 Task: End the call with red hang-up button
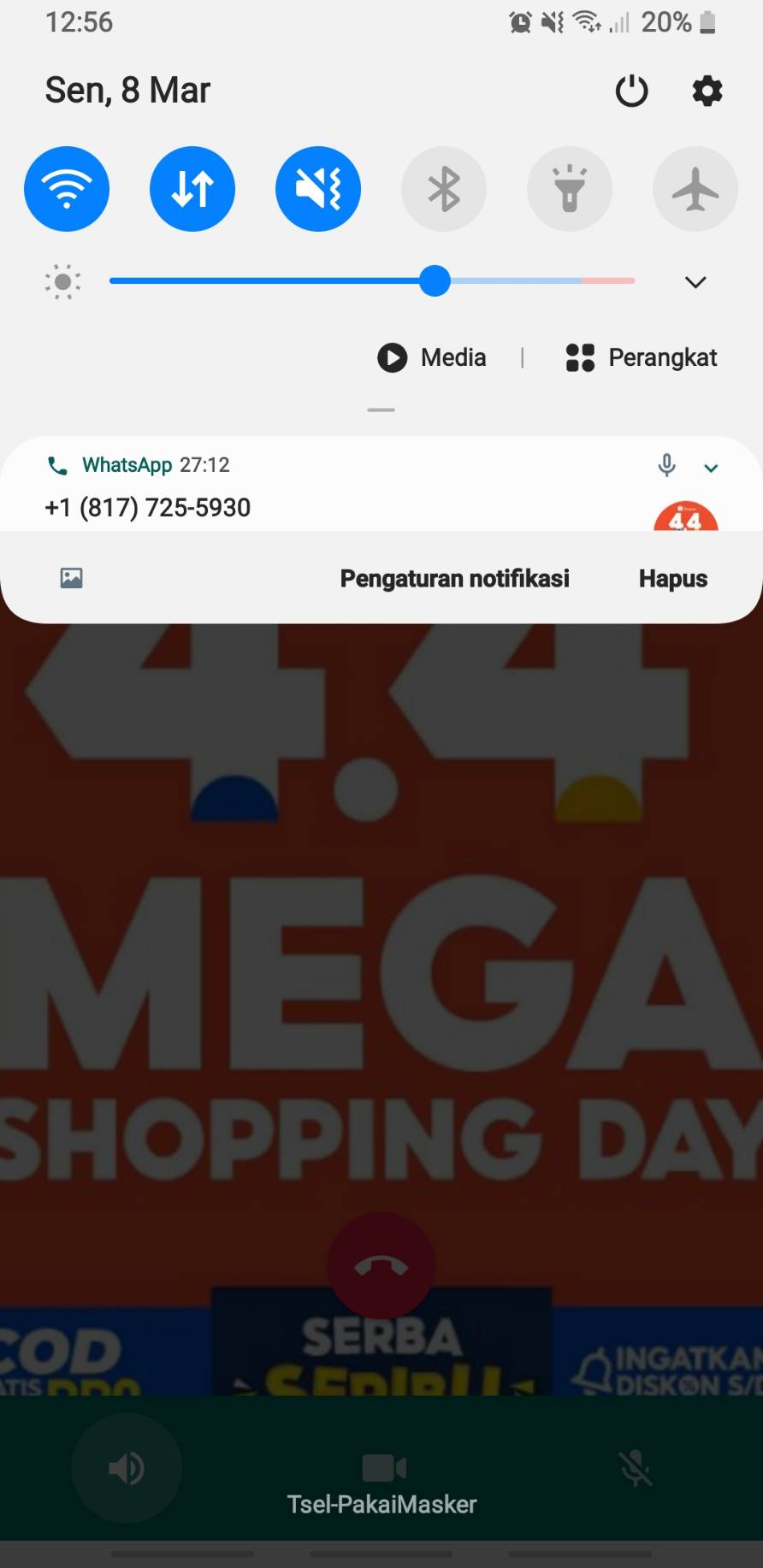pyautogui.click(x=381, y=1265)
